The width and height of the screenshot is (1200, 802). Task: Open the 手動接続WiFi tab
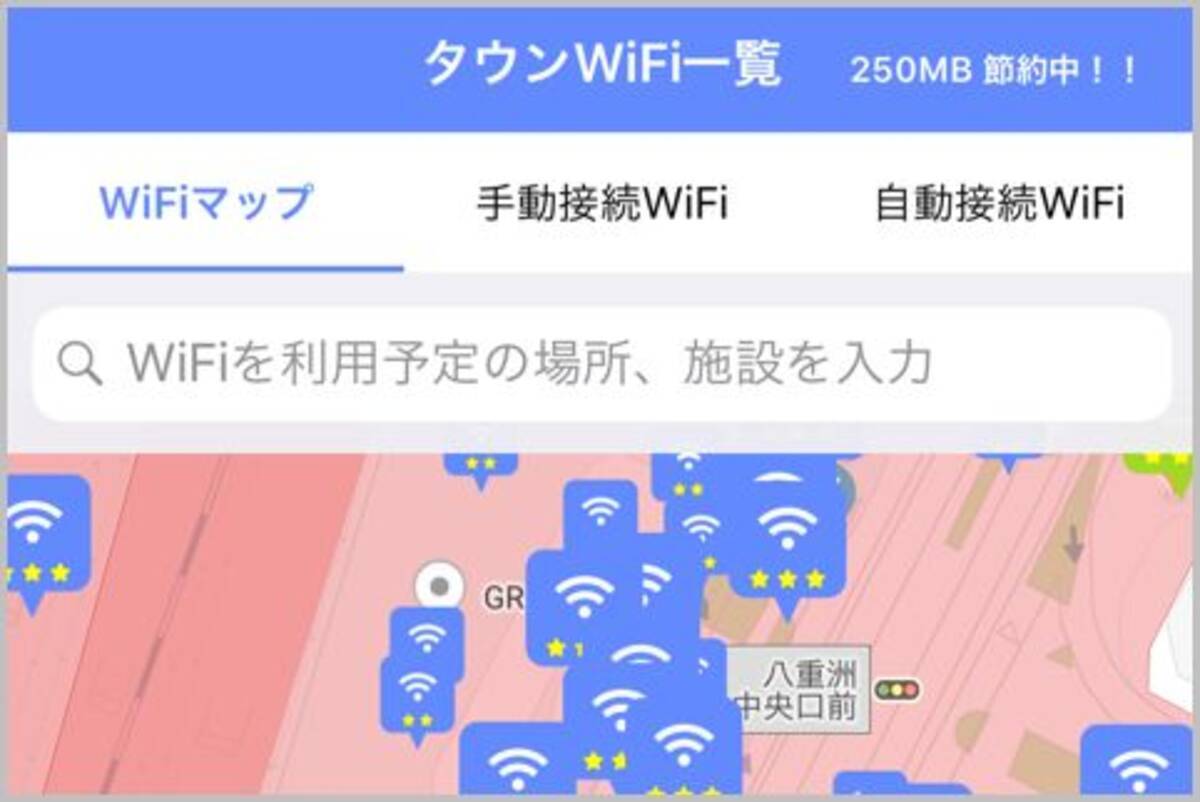tap(601, 204)
